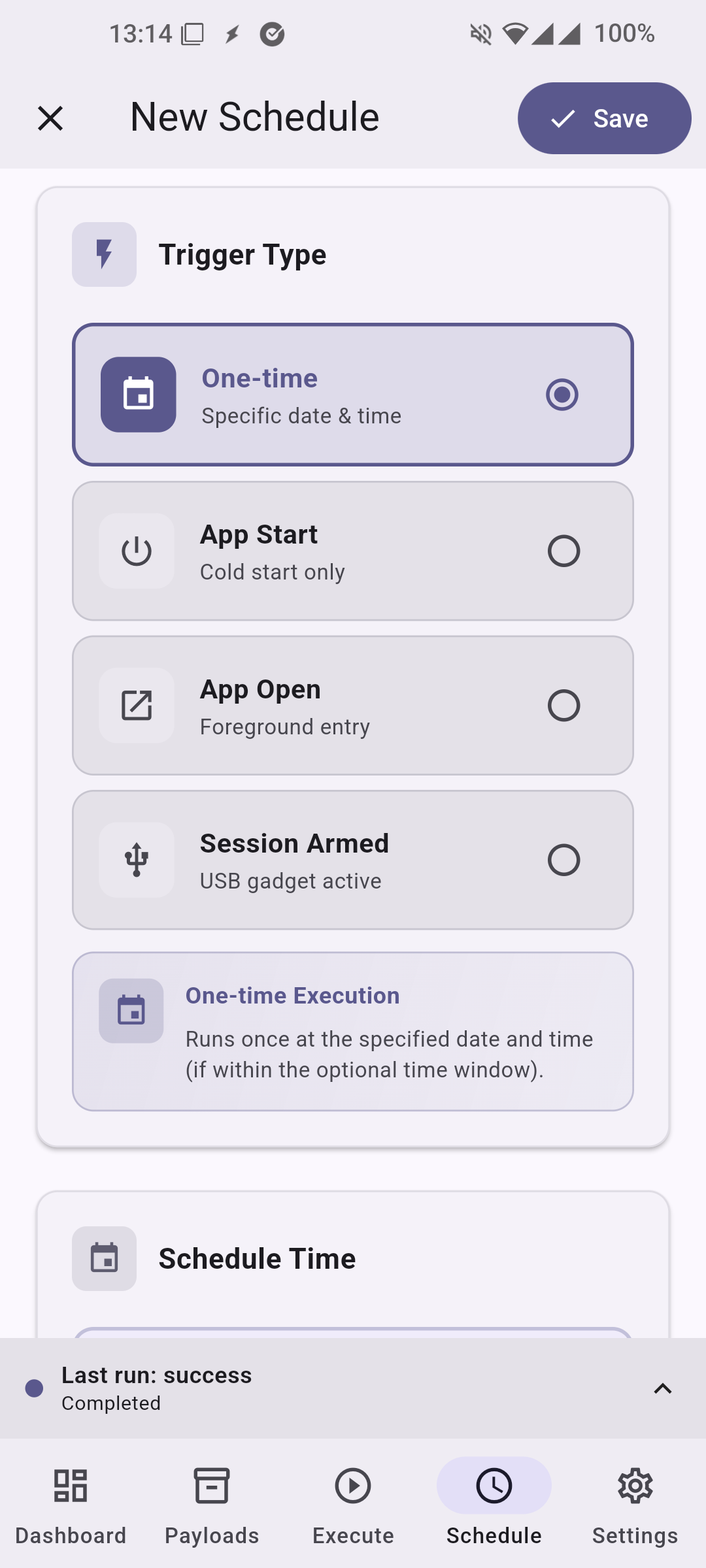Choose App Start trigger option
This screenshot has height=1568, width=706.
[353, 551]
